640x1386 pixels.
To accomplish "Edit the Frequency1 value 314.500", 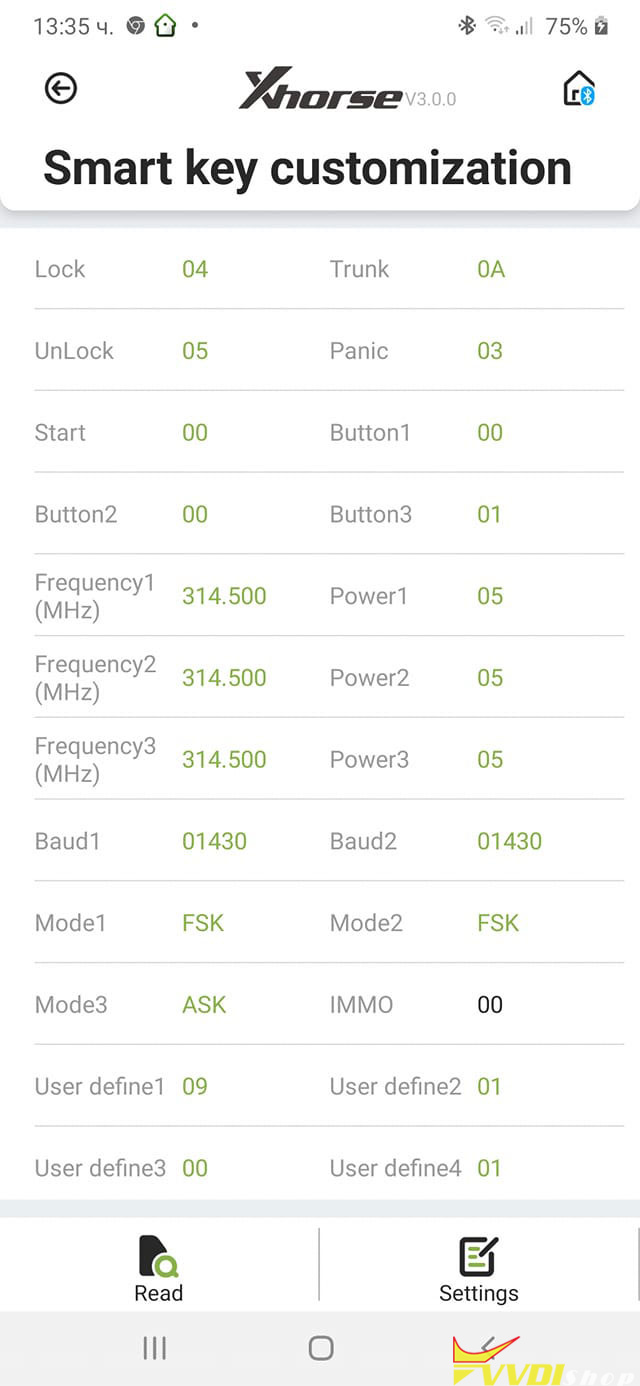I will point(224,596).
